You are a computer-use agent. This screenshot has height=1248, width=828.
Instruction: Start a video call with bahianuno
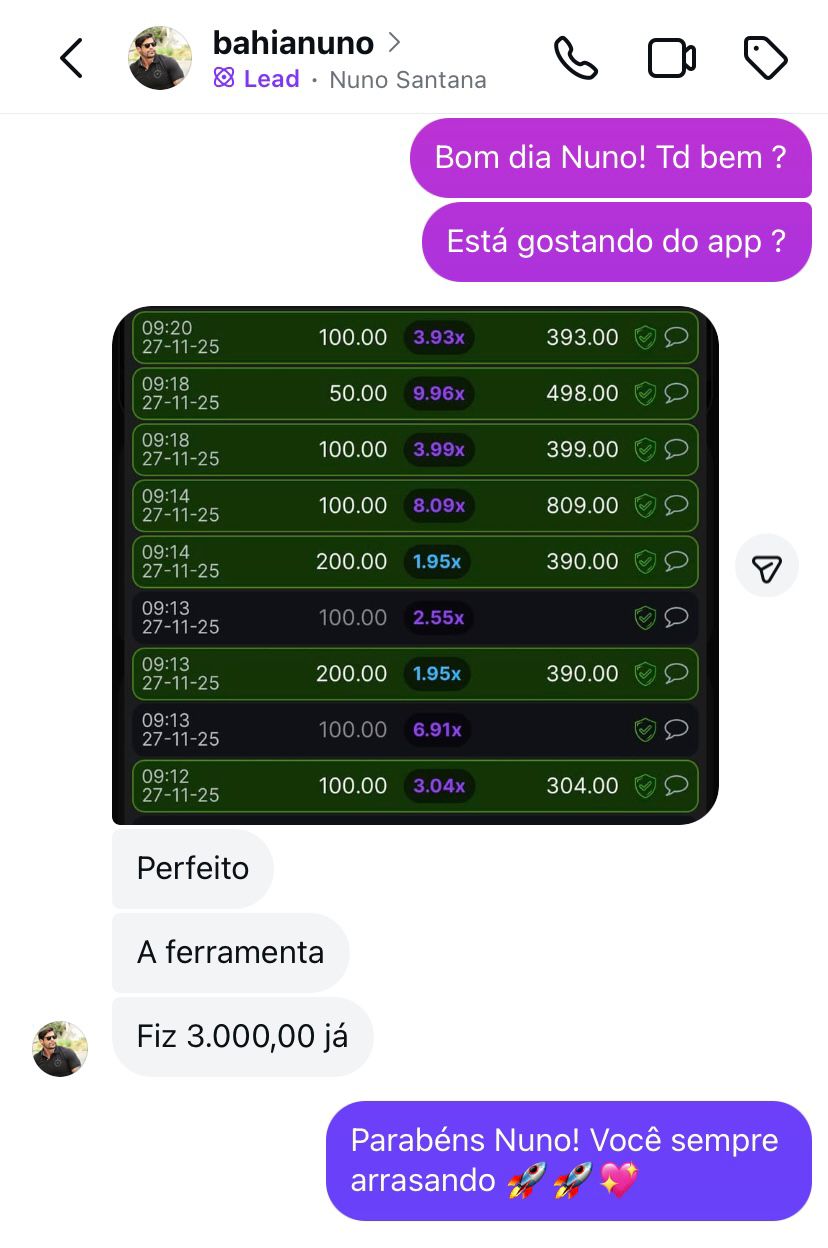[x=672, y=59]
